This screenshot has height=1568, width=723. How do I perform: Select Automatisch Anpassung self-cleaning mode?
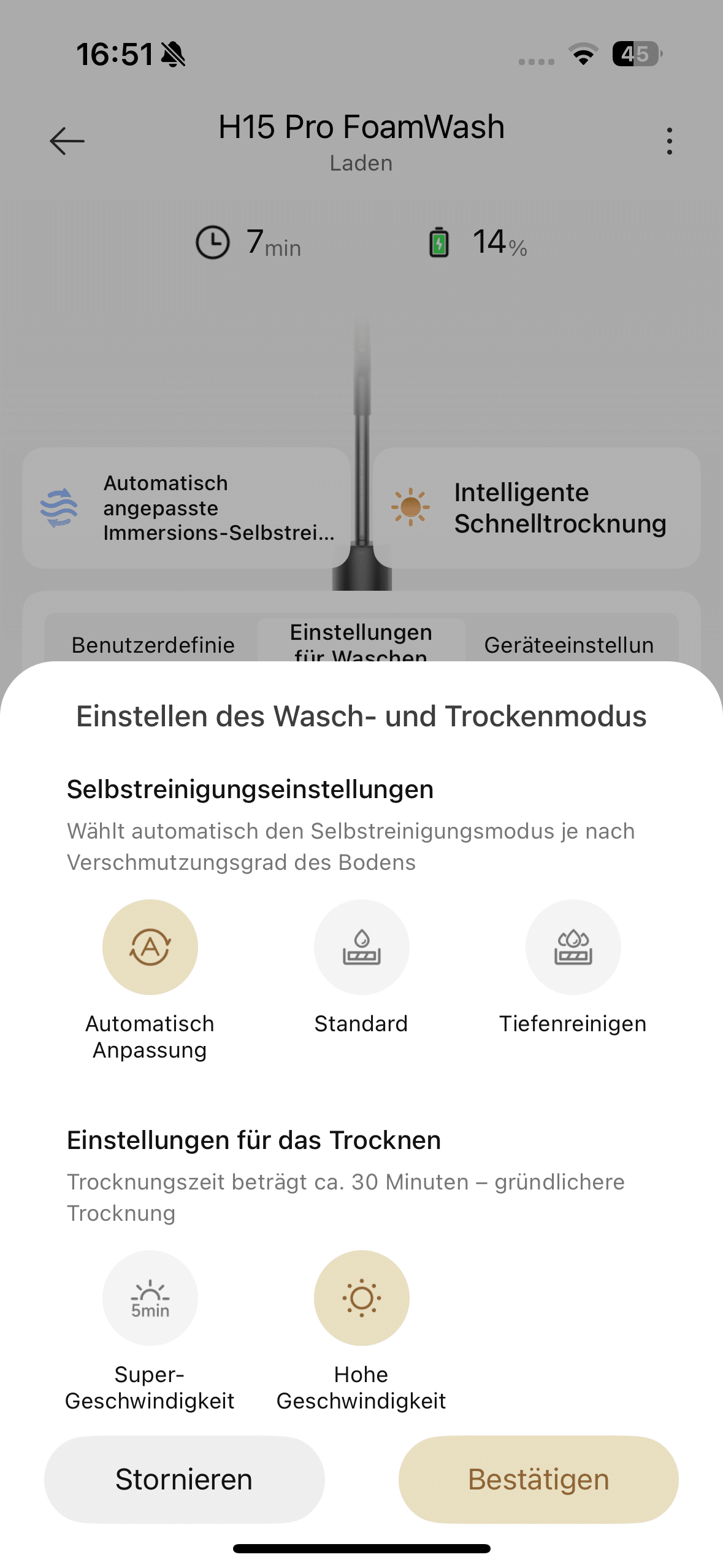click(150, 947)
